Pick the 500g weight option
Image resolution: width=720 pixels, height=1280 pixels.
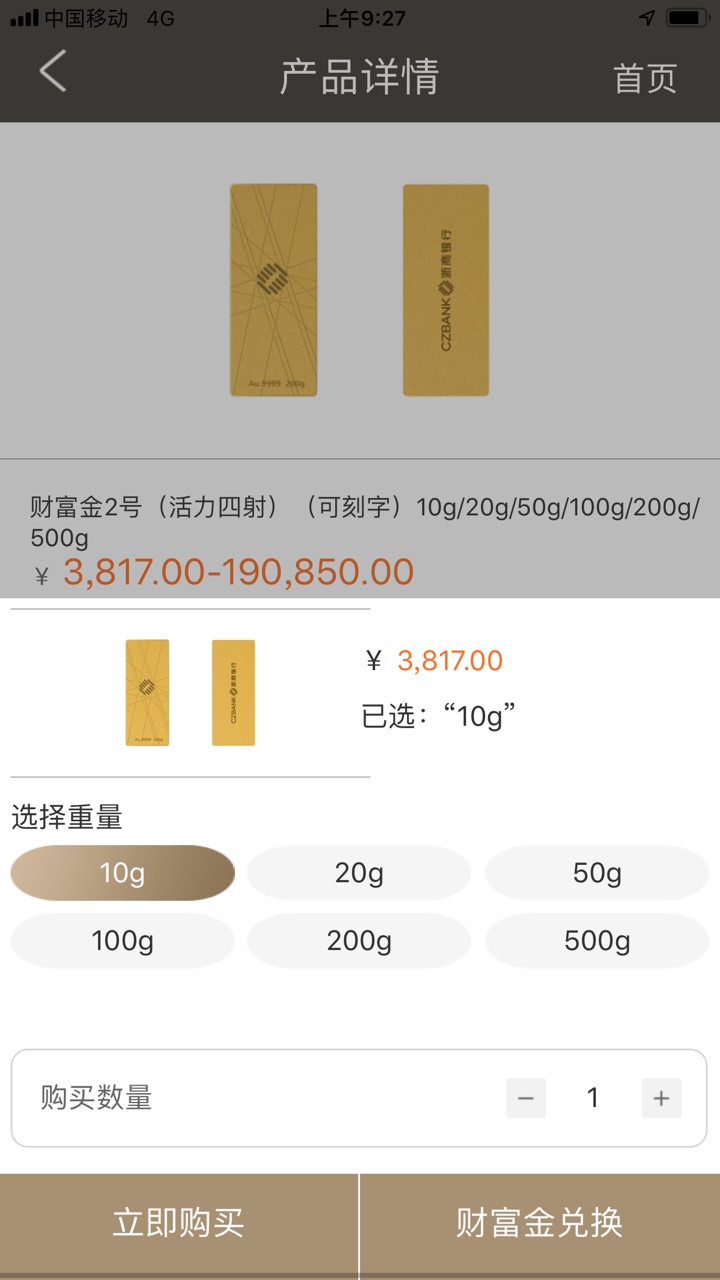[x=597, y=941]
